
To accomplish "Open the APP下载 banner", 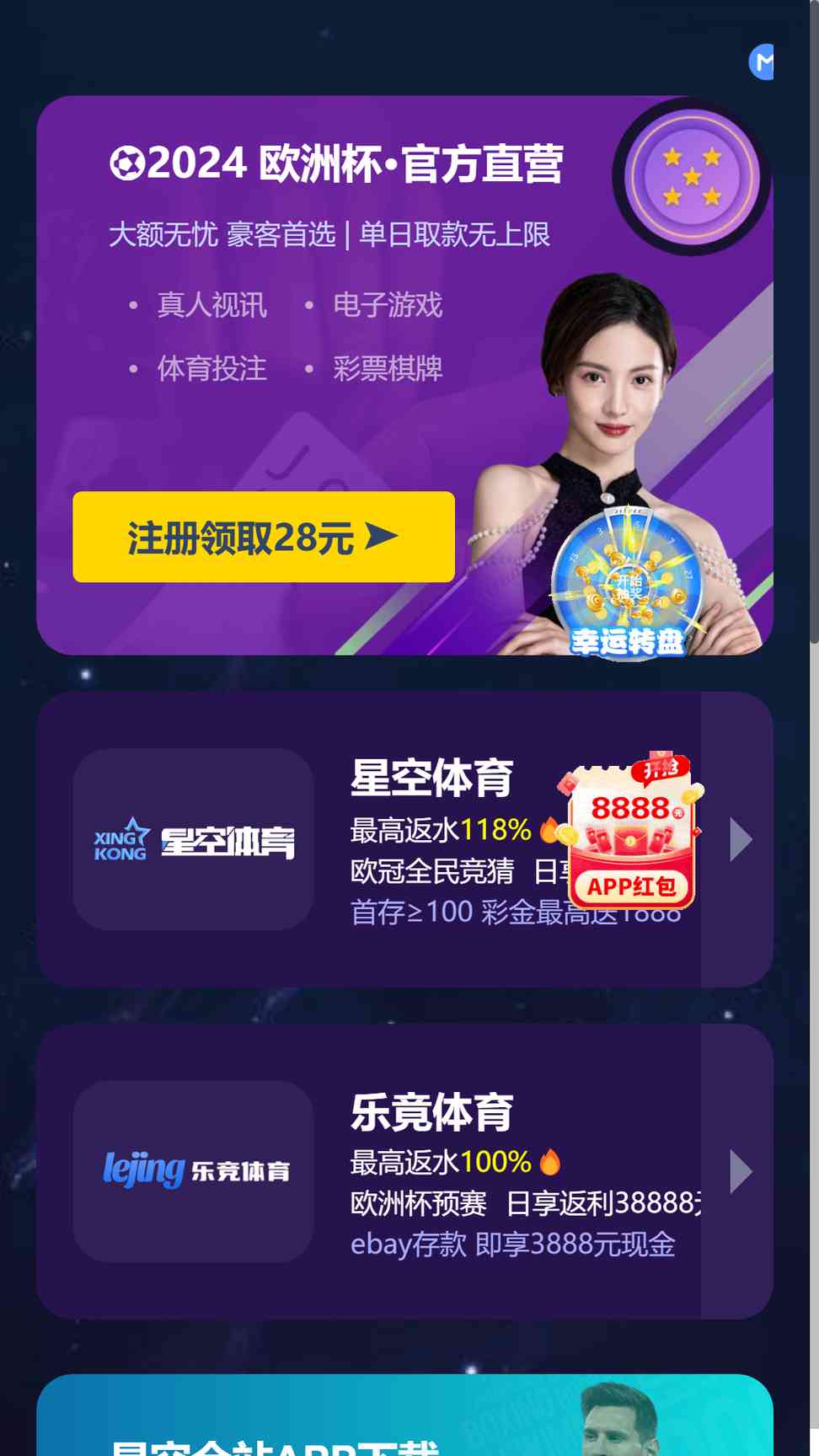I will (404, 1416).
